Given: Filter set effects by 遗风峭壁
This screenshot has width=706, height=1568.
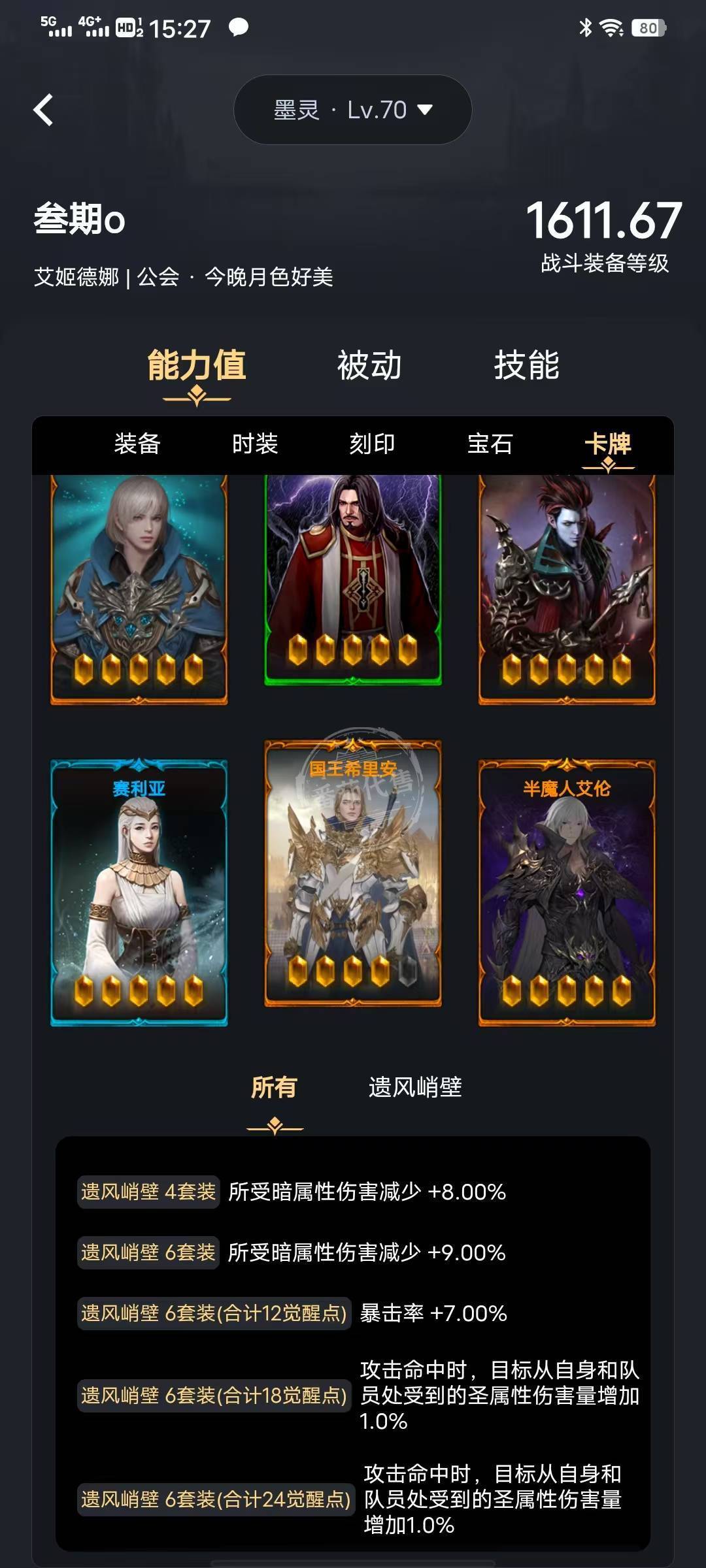Looking at the screenshot, I should (415, 1087).
